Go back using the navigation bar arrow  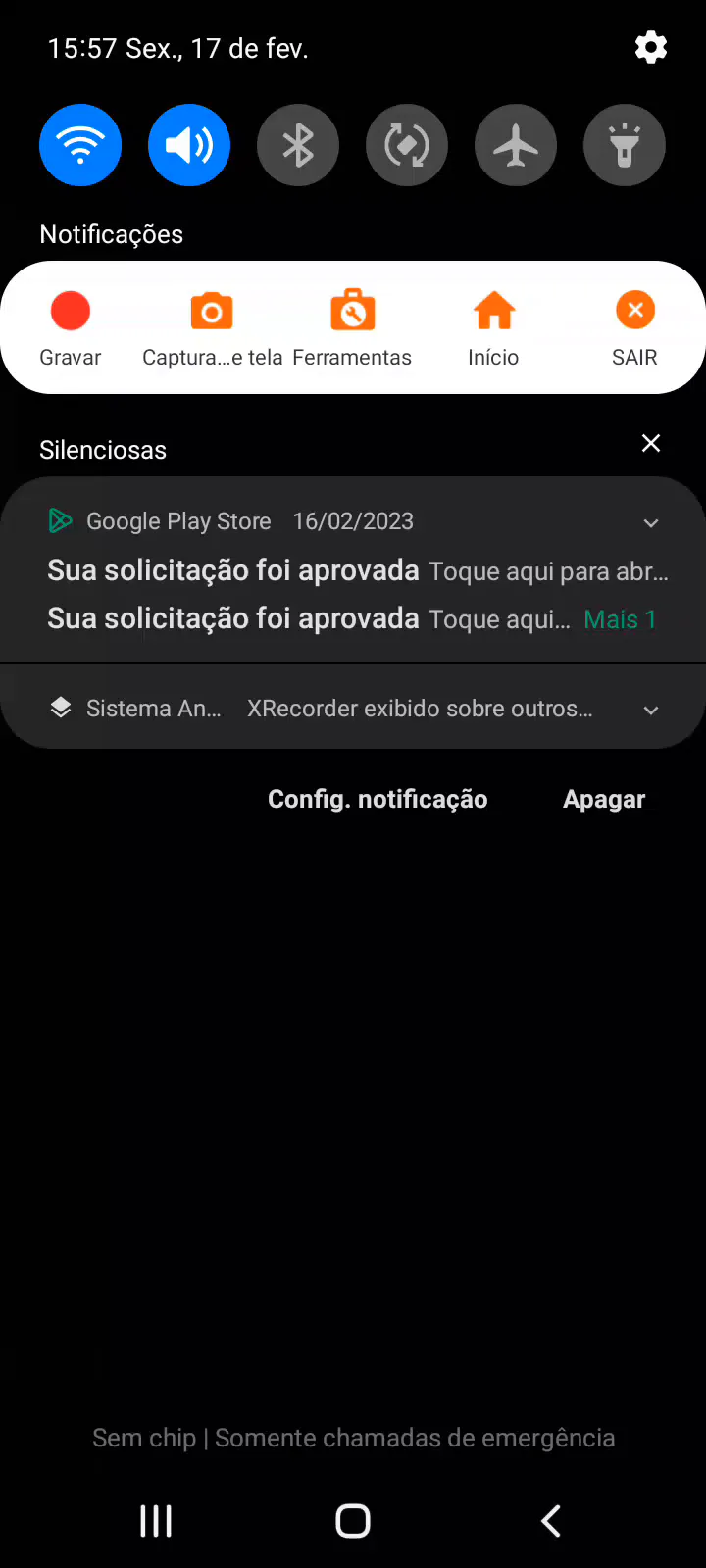pos(551,1521)
